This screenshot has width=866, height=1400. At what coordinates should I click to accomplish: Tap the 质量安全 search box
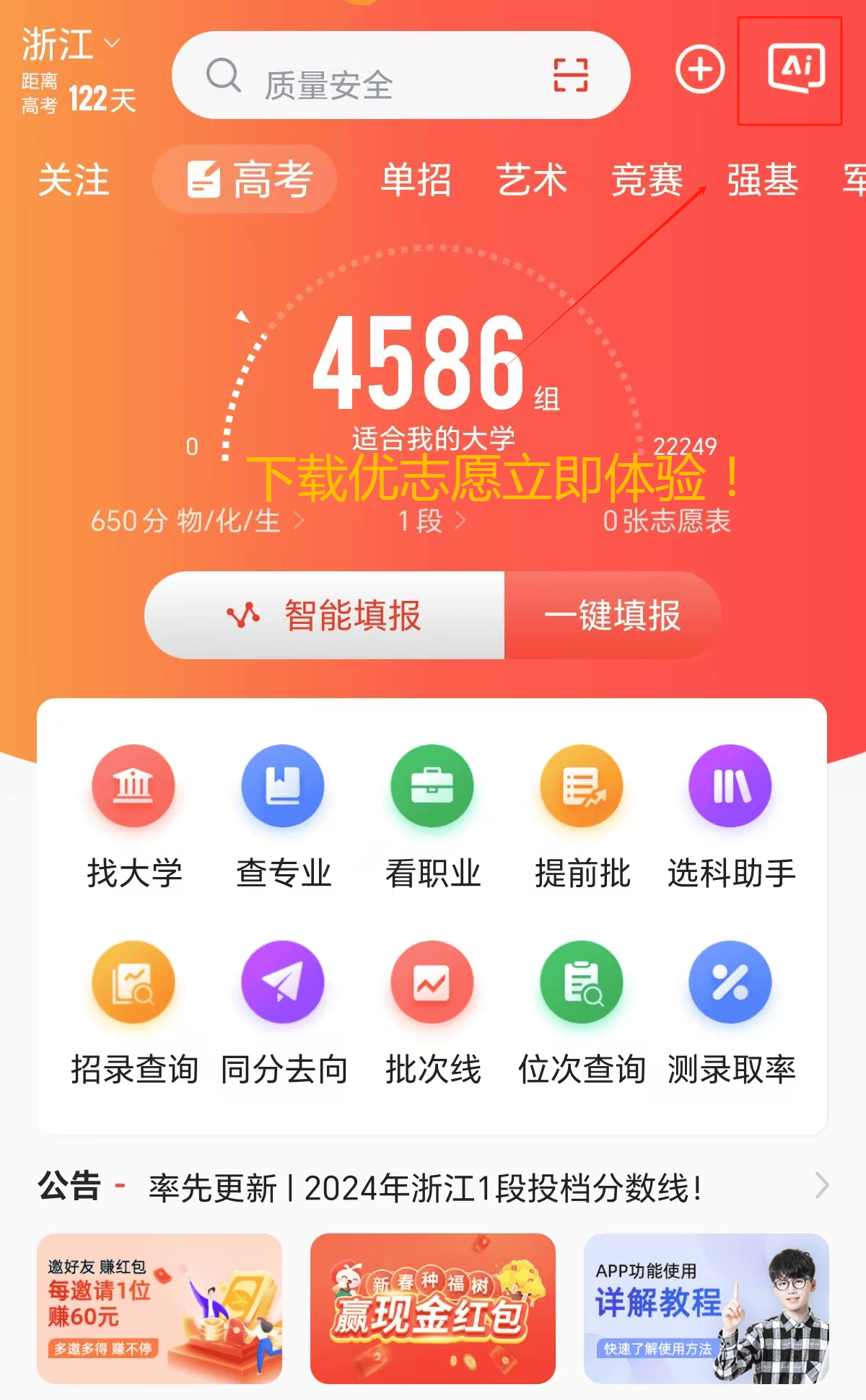401,75
